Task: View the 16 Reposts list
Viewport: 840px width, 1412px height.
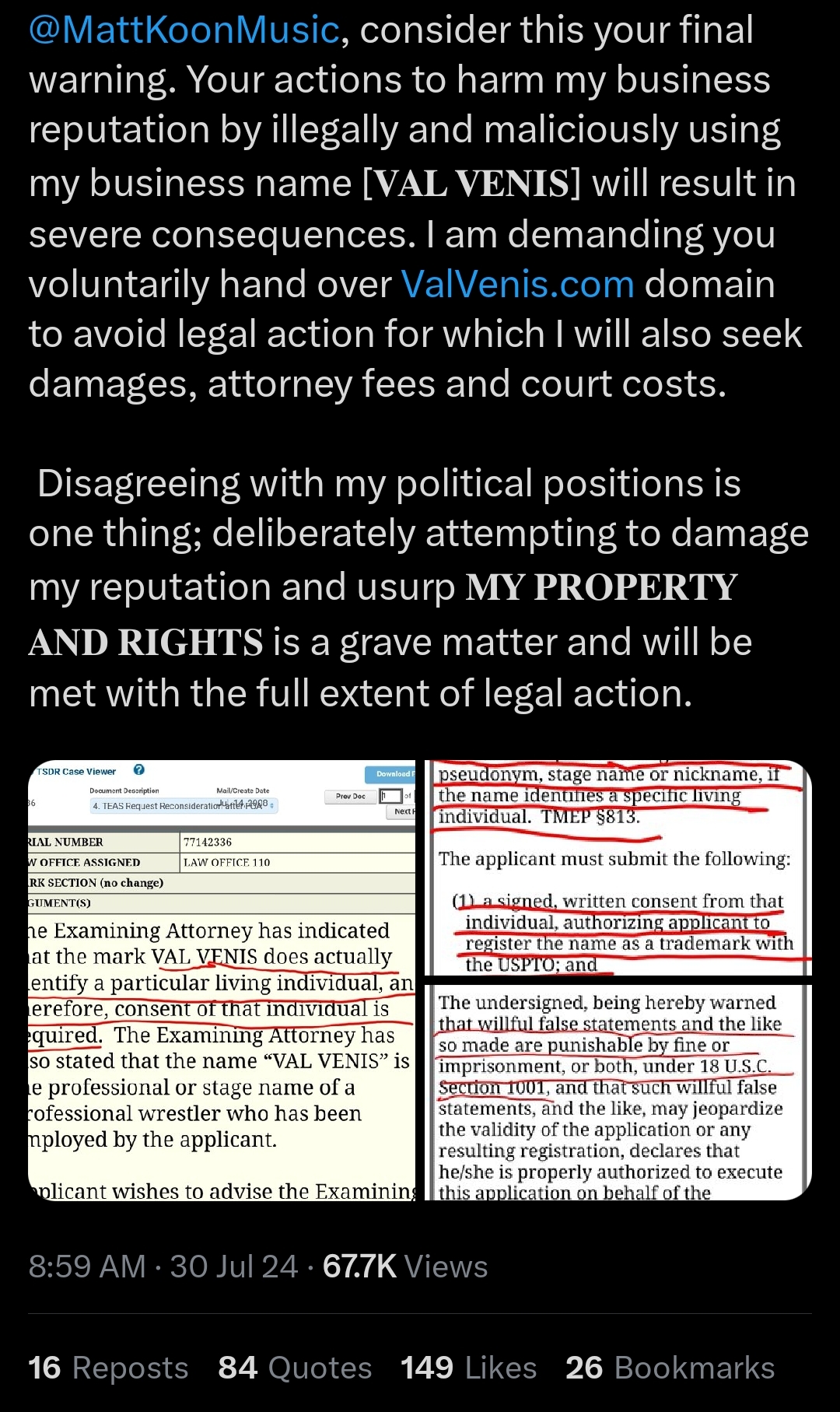Action: [108, 1368]
